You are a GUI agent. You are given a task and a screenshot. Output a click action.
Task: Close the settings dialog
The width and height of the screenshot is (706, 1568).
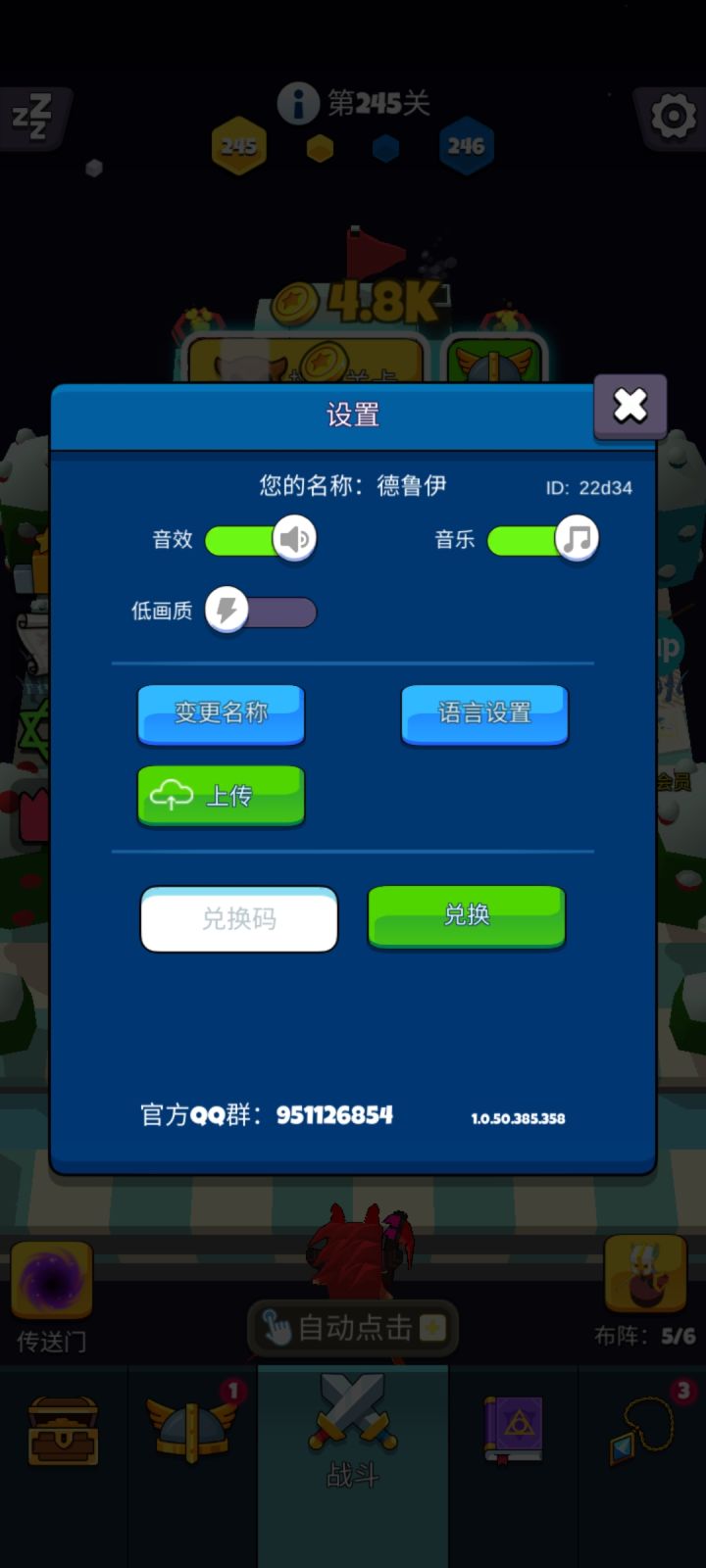[630, 406]
